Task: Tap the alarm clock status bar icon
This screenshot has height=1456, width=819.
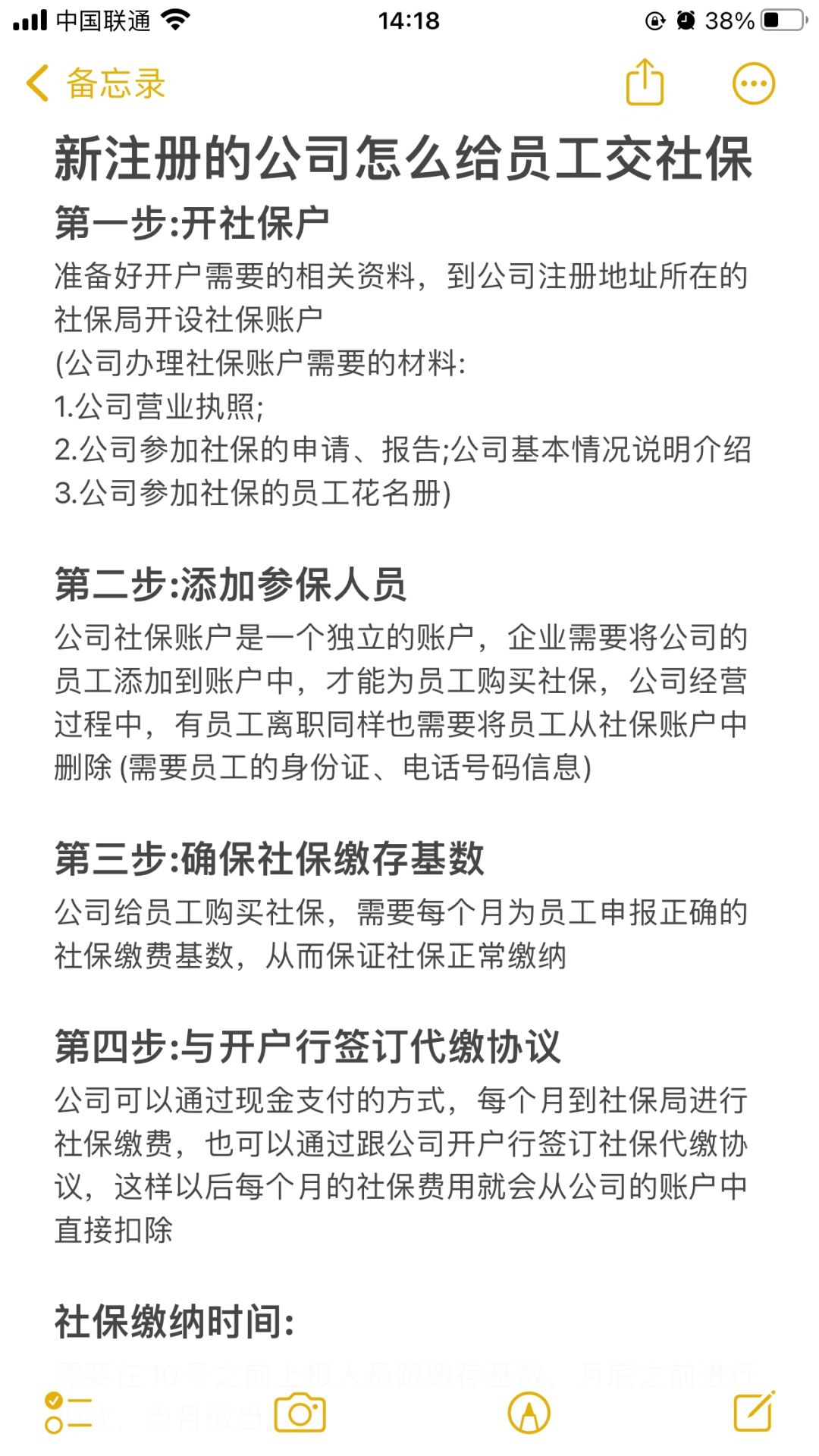Action: [x=687, y=19]
